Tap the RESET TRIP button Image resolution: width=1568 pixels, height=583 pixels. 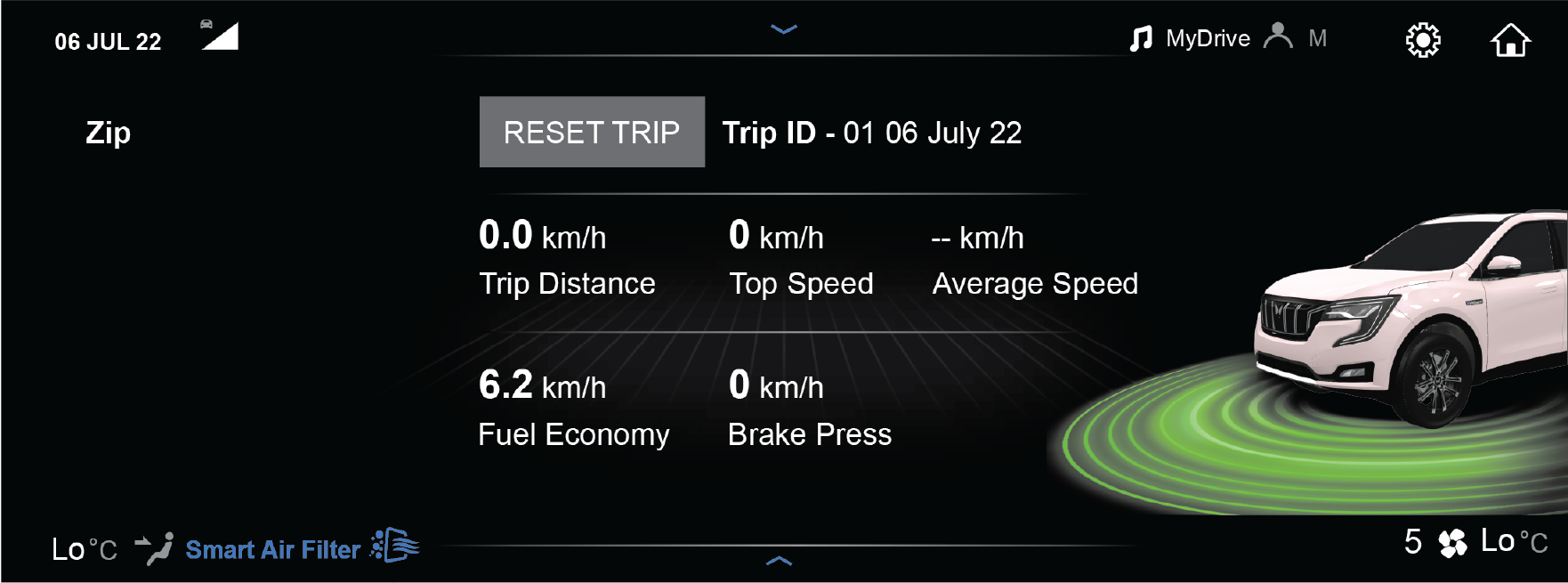[x=592, y=132]
